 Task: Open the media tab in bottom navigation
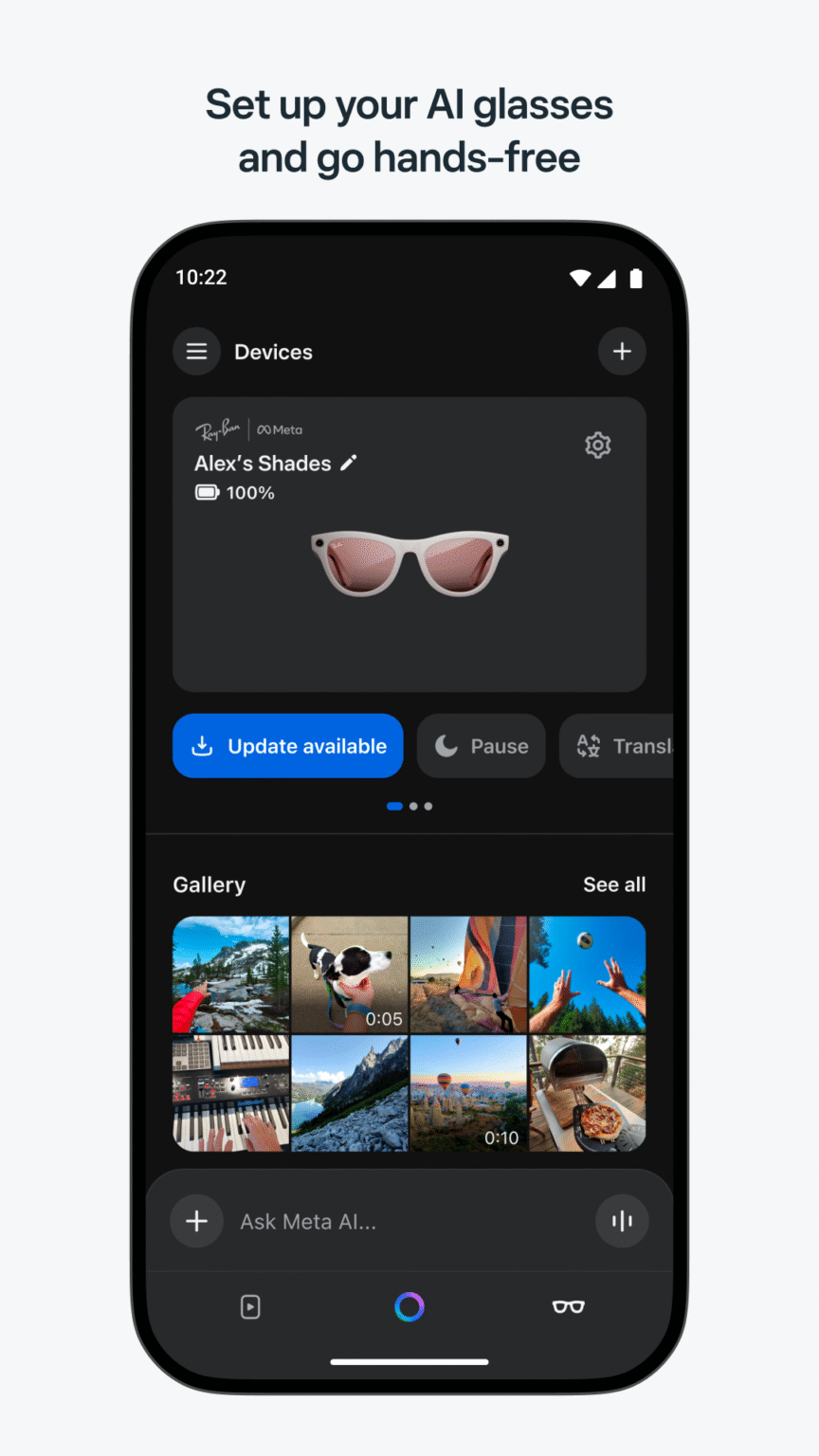250,1306
